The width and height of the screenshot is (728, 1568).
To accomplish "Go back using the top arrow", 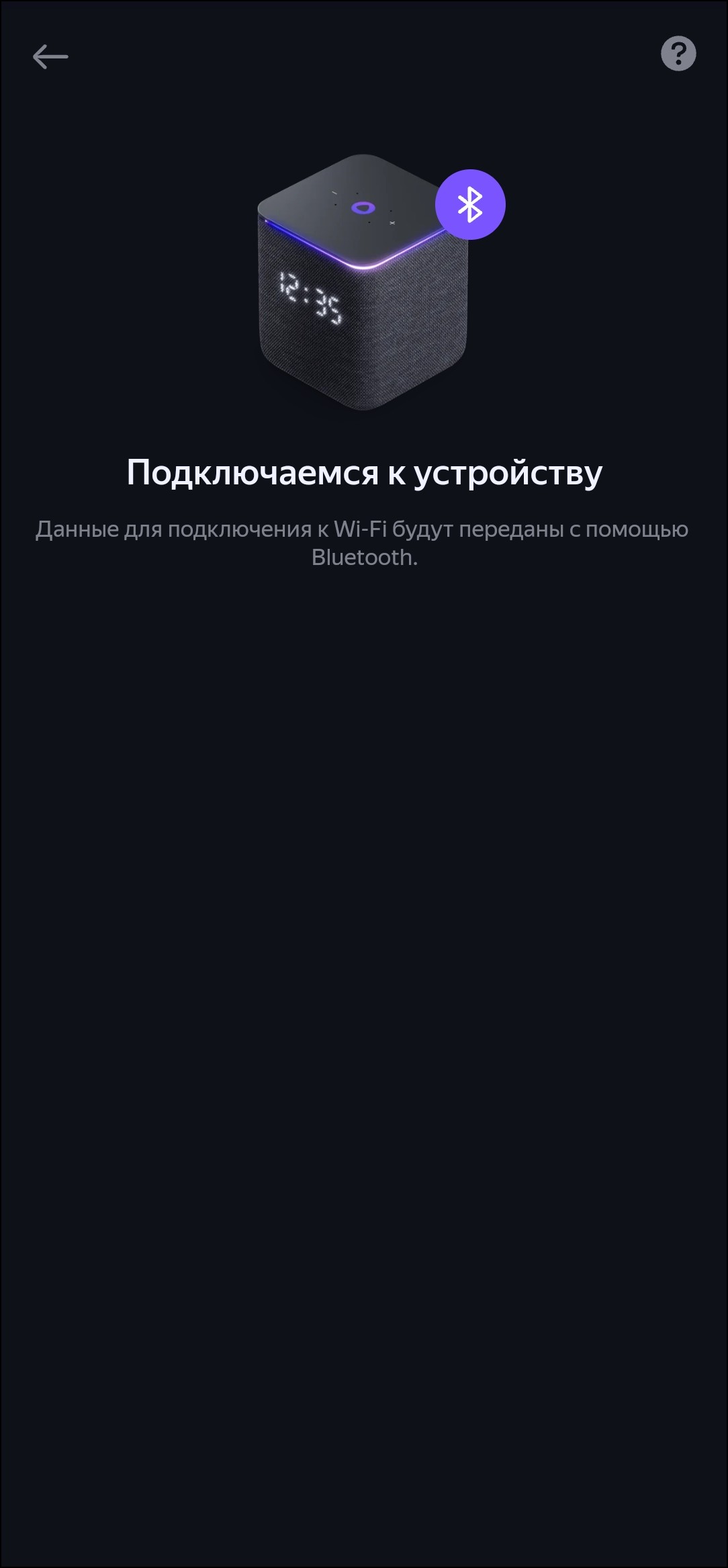I will pyautogui.click(x=50, y=56).
